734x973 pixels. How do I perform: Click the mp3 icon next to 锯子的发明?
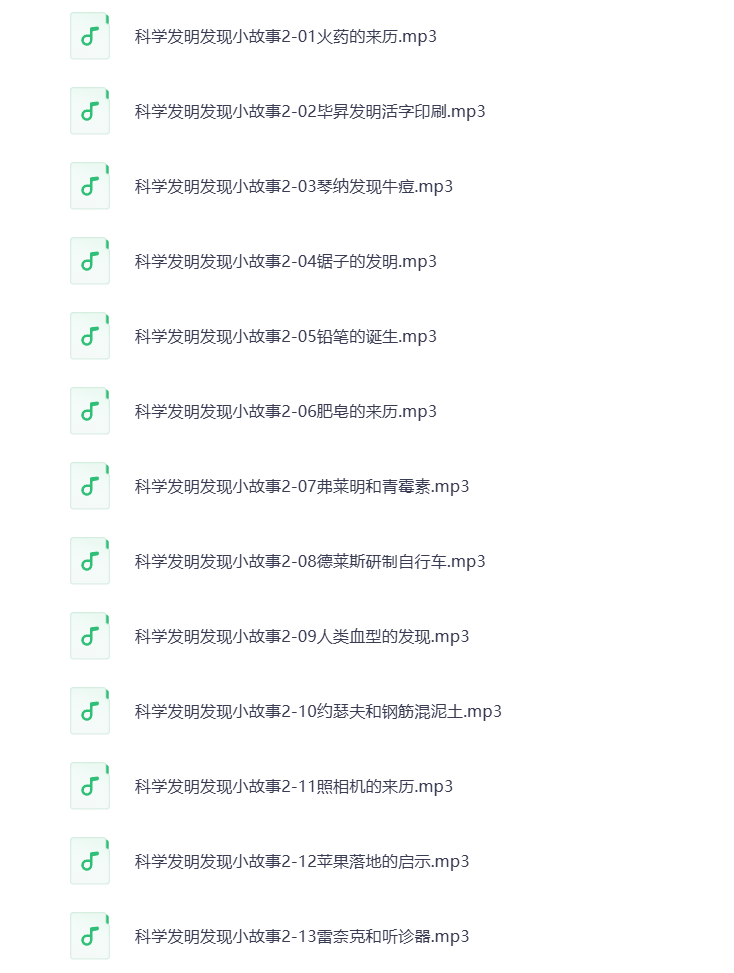tap(90, 261)
